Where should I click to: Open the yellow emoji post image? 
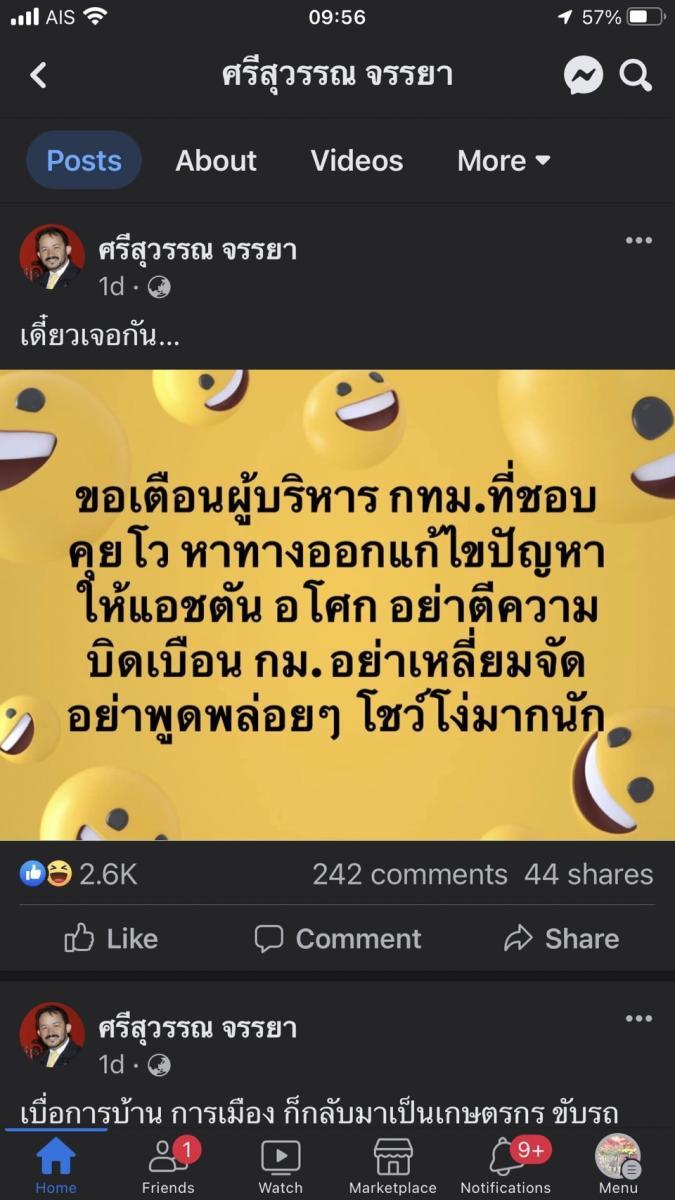pos(337,605)
